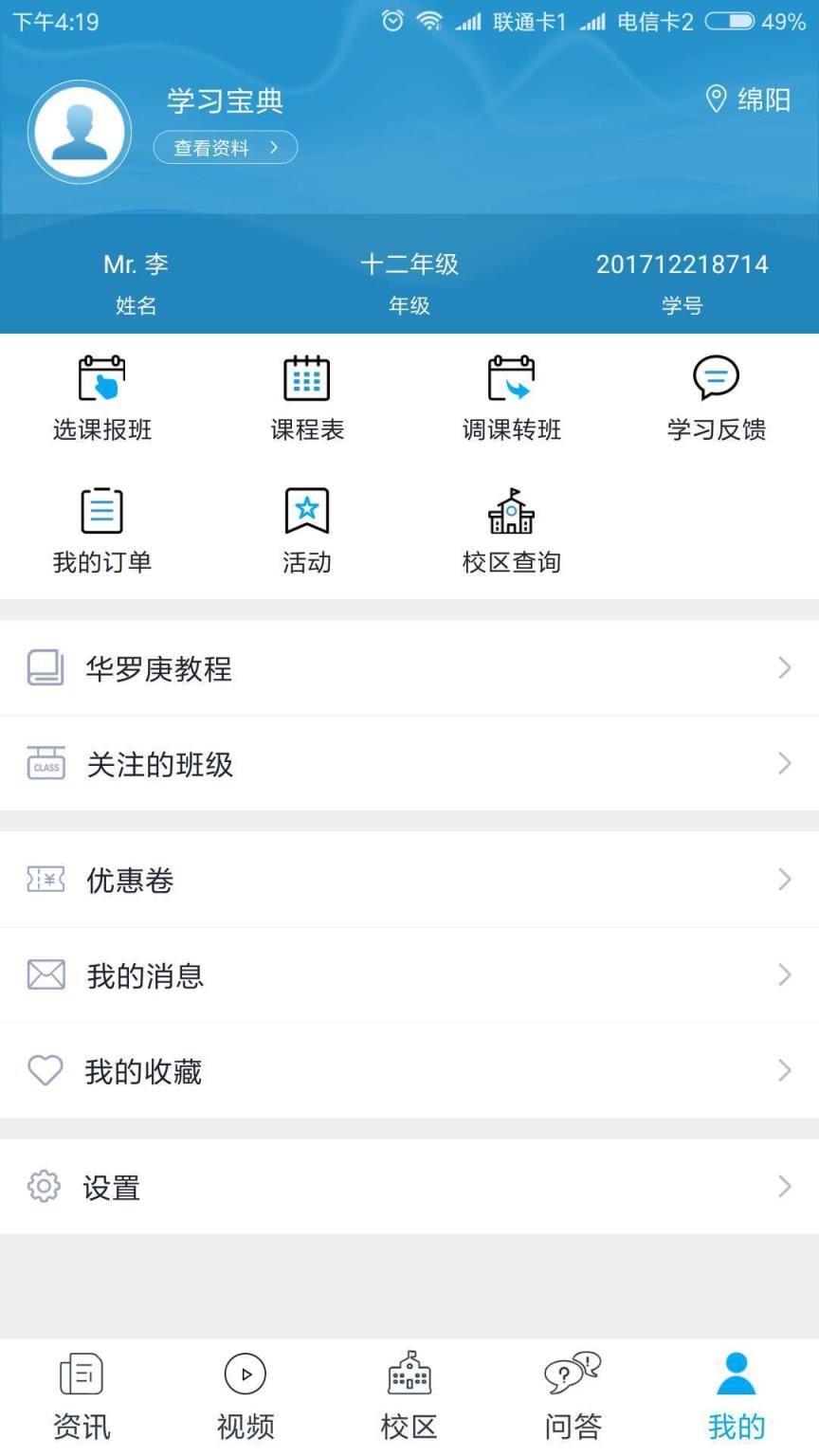
Task: Open settings via gear icon beside 设置
Action: coord(45,1186)
